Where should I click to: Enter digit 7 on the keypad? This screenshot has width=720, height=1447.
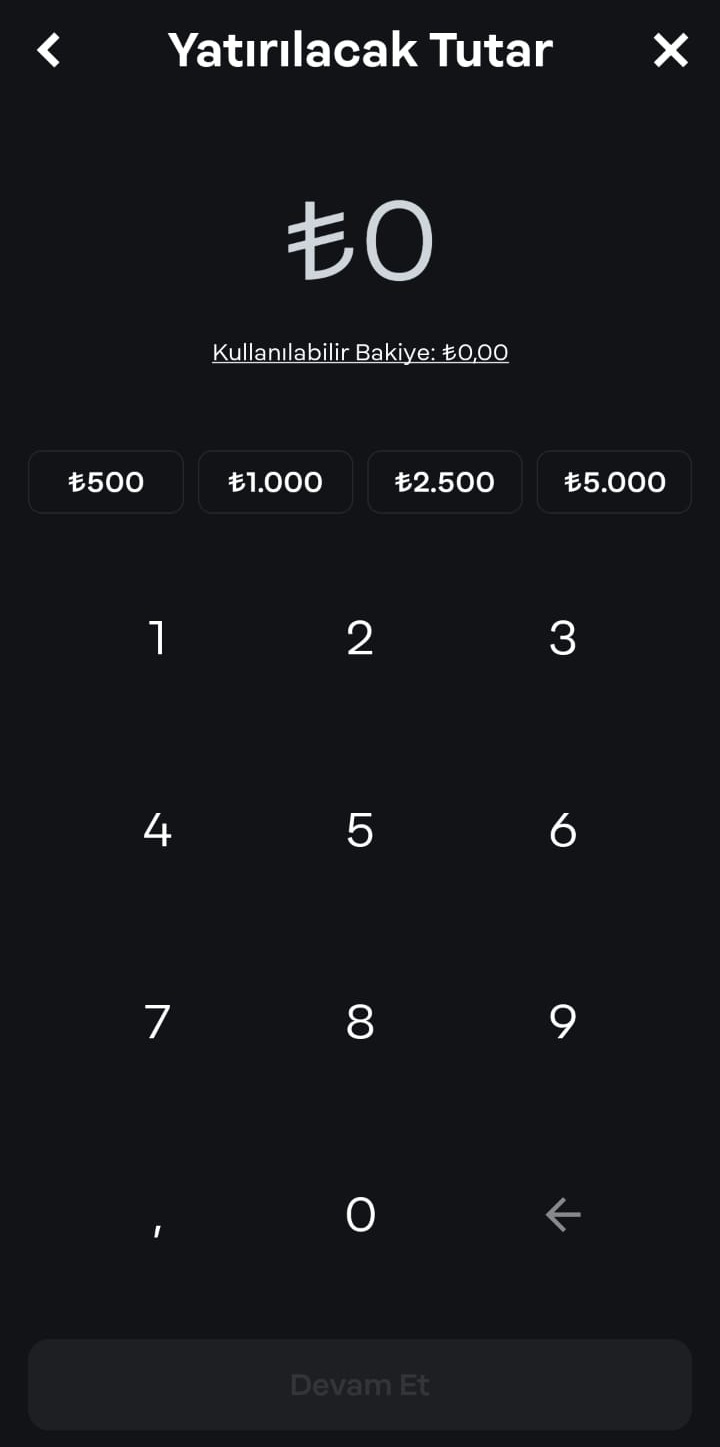[x=157, y=1022]
